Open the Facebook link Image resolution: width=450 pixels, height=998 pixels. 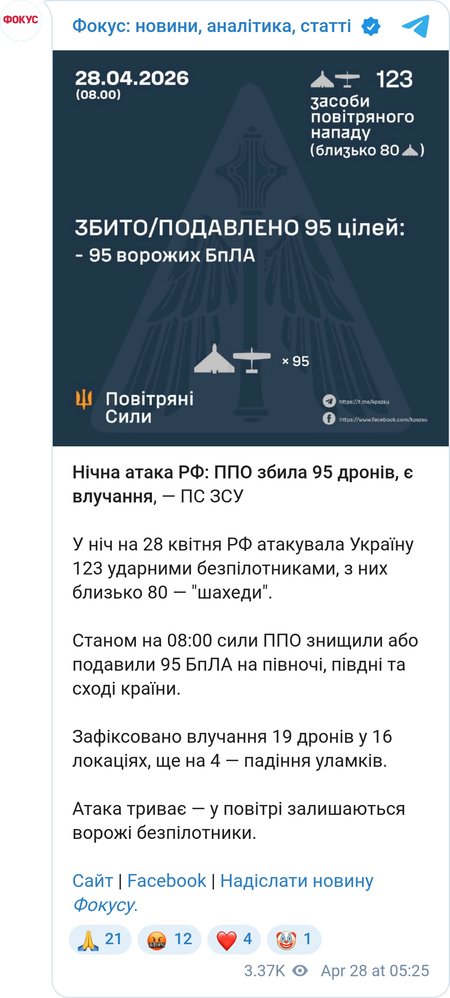click(167, 881)
